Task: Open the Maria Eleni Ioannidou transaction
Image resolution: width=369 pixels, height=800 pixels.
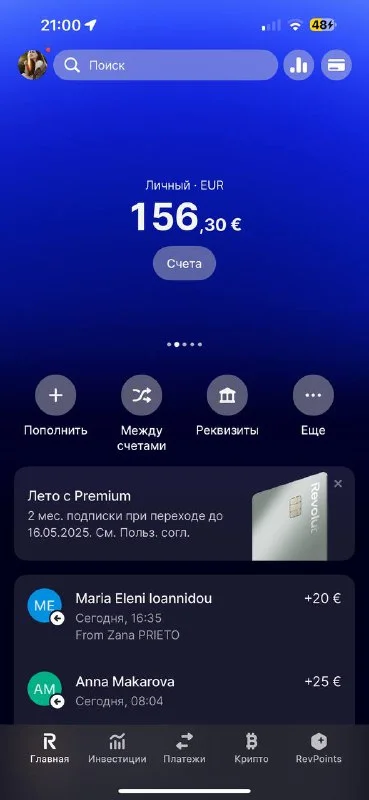Action: (x=184, y=615)
